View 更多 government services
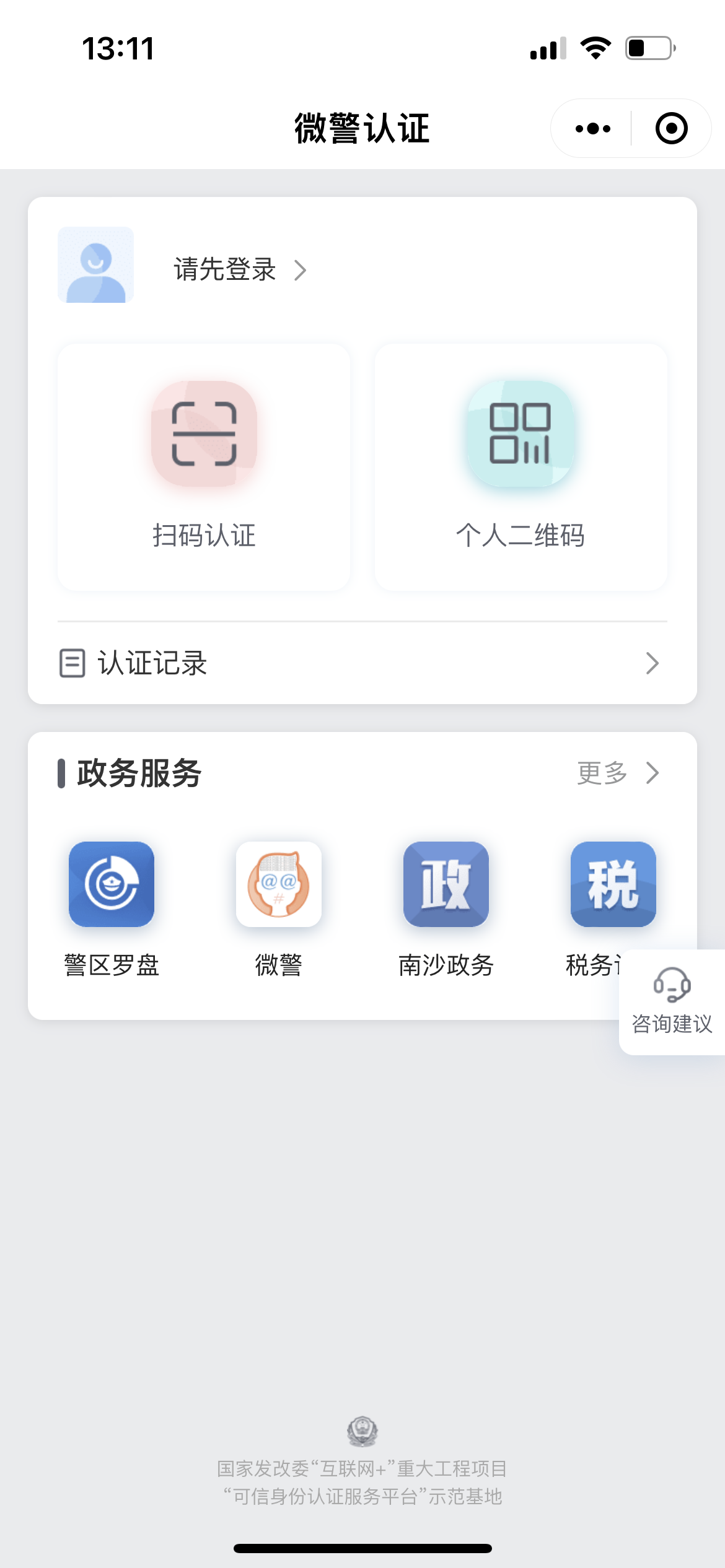The height and width of the screenshot is (1568, 725). [x=617, y=773]
